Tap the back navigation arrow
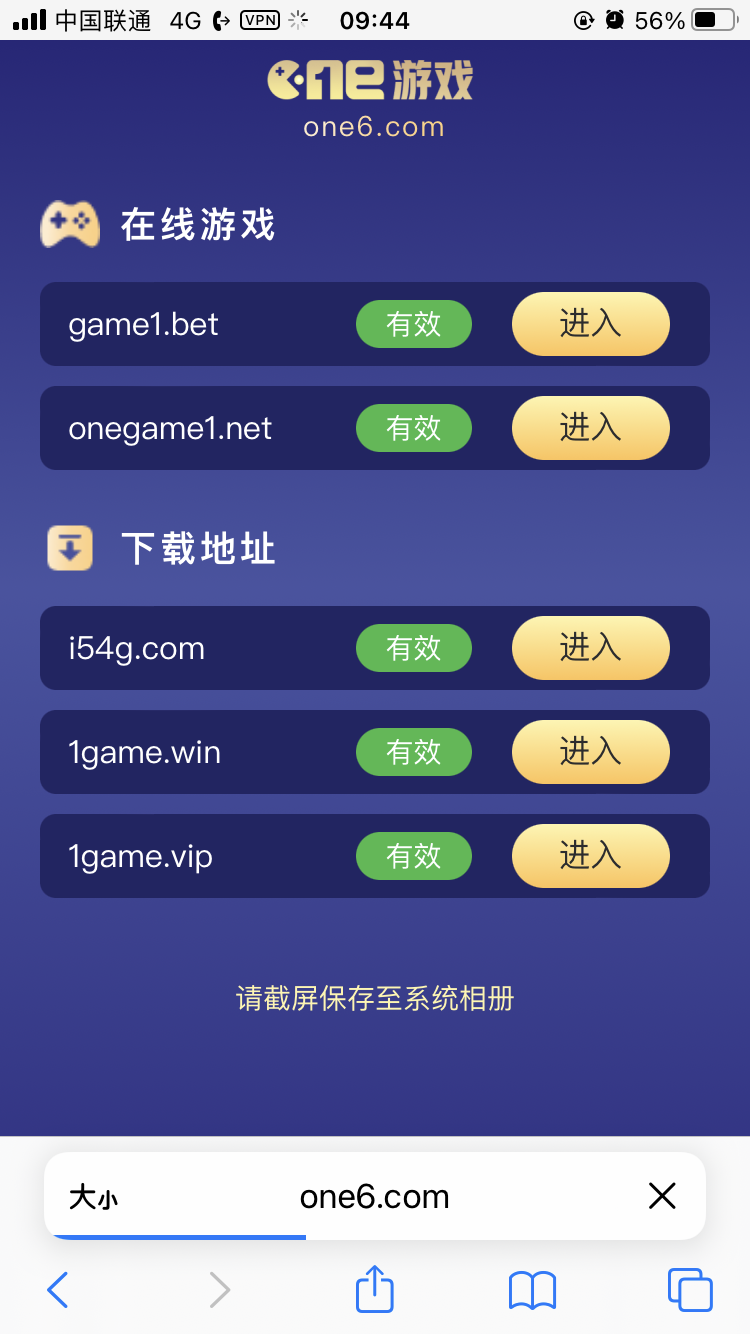Image resolution: width=750 pixels, height=1334 pixels. [x=57, y=1290]
